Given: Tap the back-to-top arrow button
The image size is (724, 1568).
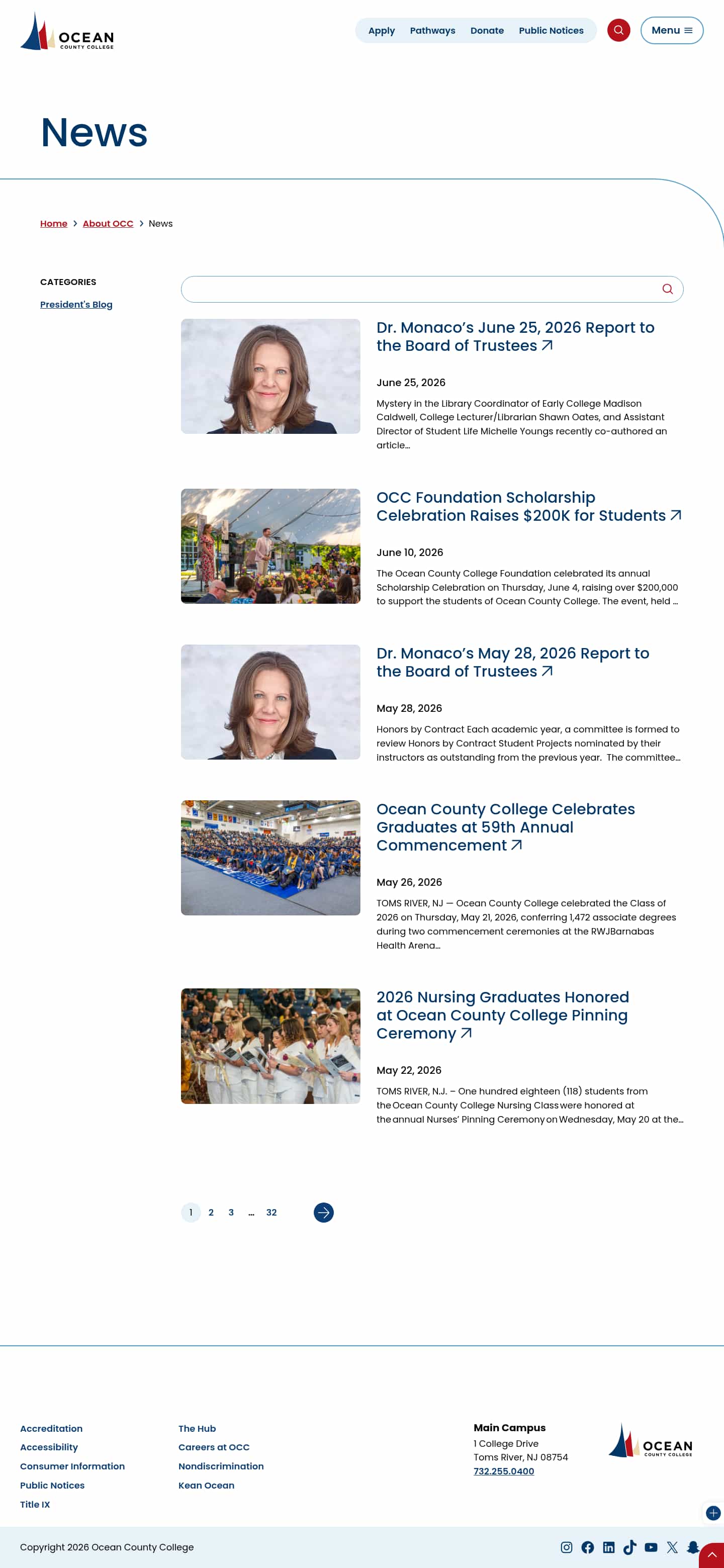Looking at the screenshot, I should tap(712, 1555).
